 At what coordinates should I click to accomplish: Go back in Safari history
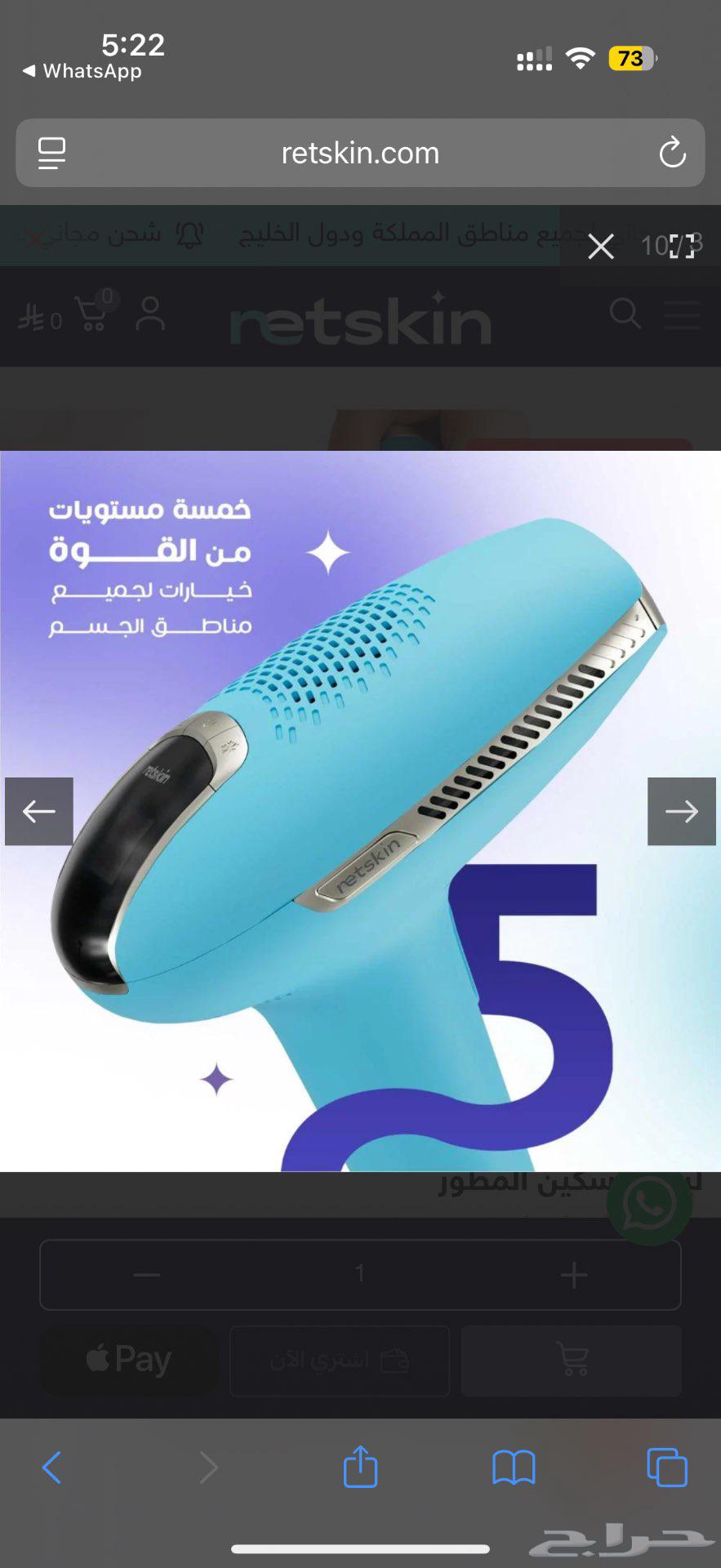point(52,1468)
